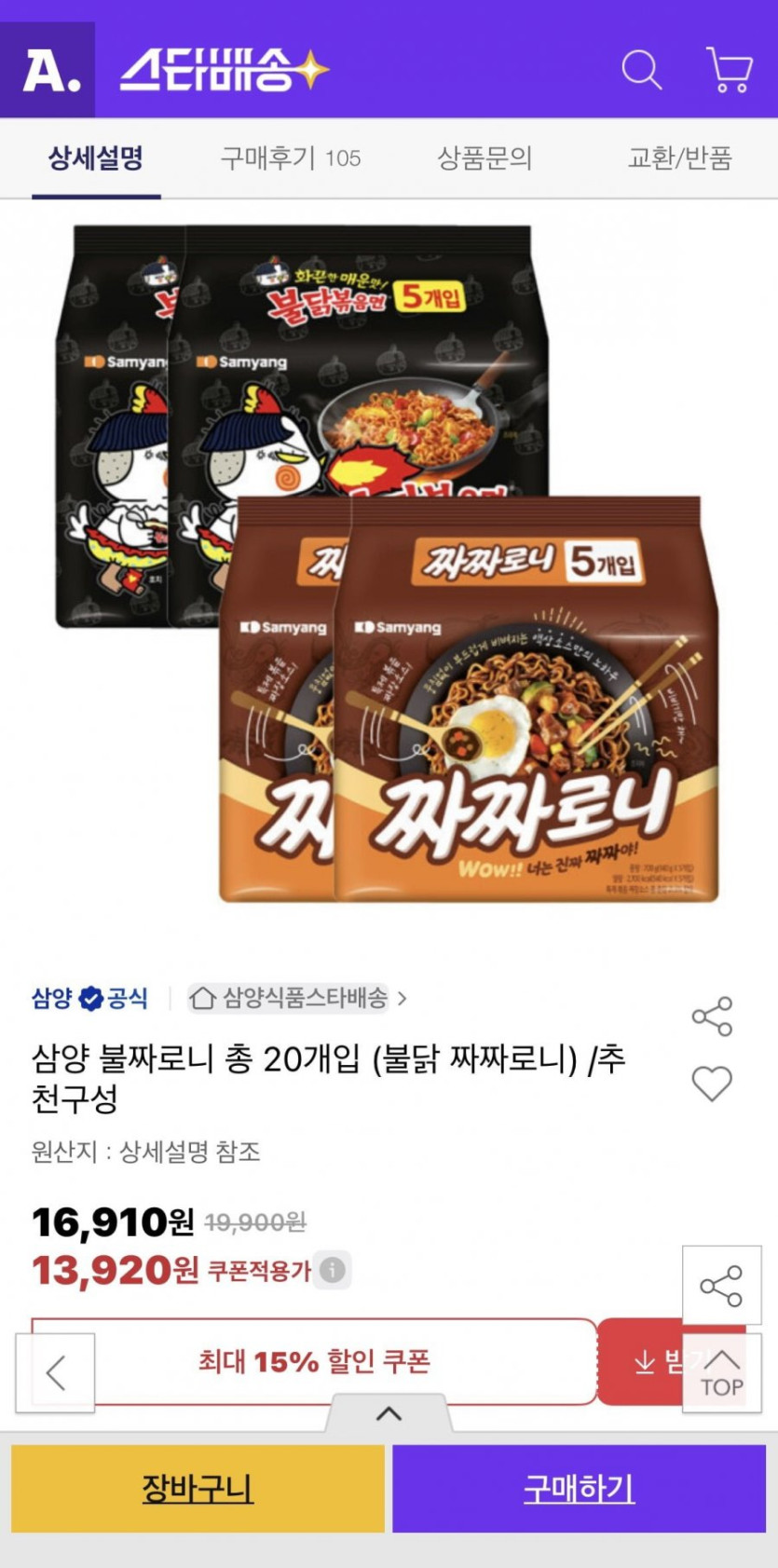
Task: Select the 상세설명 tab
Action: click(96, 157)
